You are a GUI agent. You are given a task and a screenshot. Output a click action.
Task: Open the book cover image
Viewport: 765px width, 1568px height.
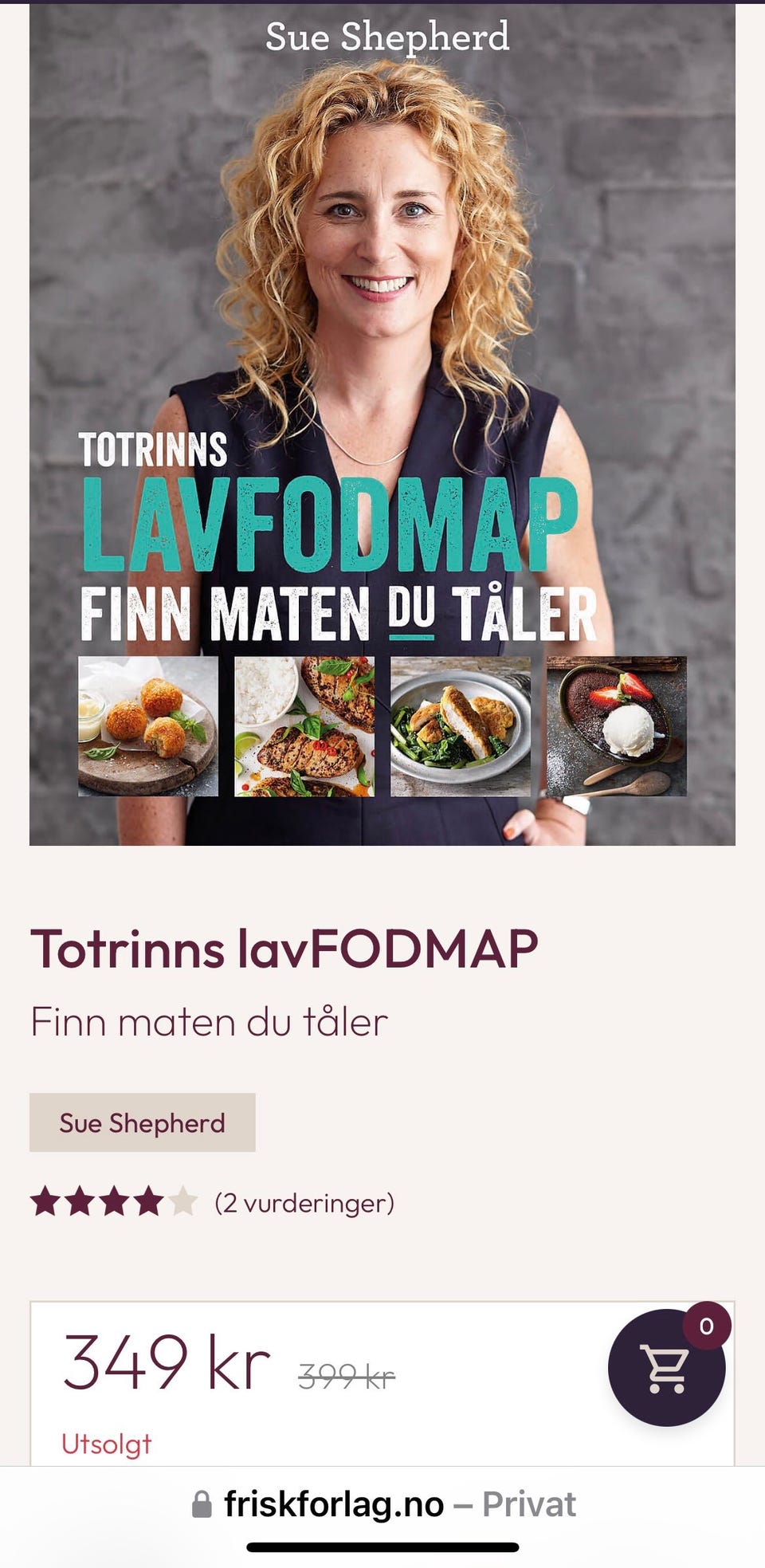(382, 422)
